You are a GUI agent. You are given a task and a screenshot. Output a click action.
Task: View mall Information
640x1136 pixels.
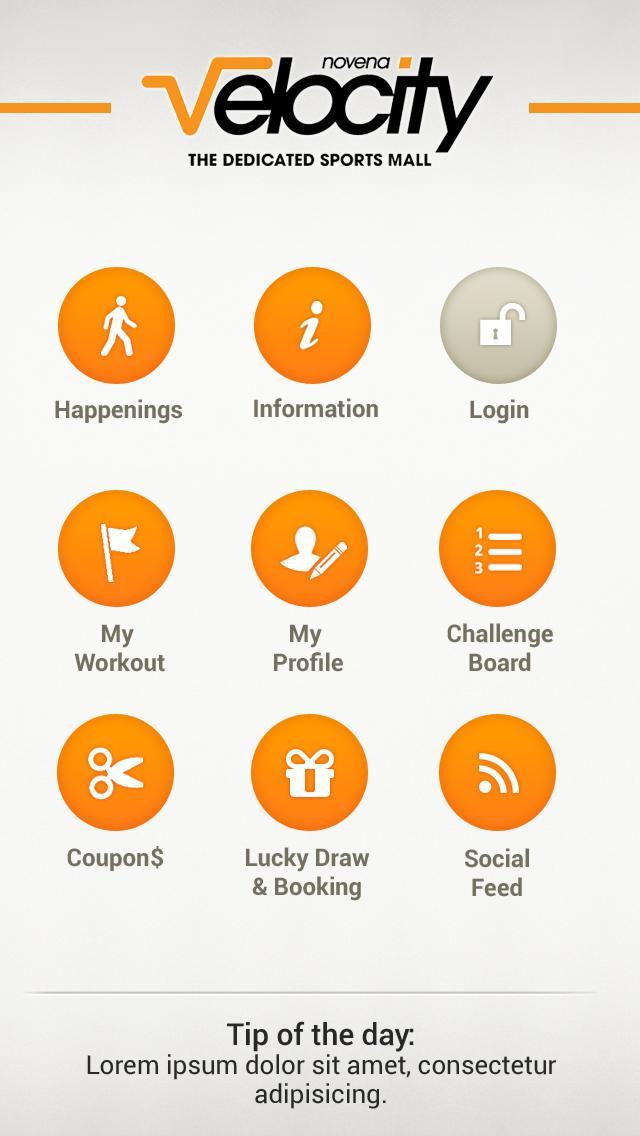tap(312, 326)
